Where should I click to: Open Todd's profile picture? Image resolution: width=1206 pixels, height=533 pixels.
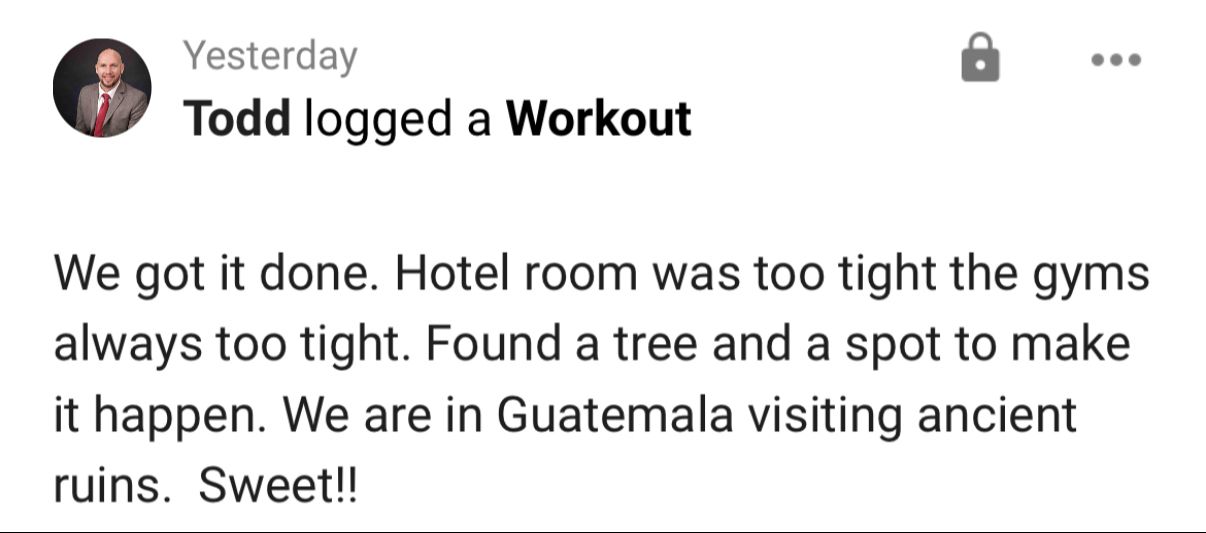click(x=101, y=88)
